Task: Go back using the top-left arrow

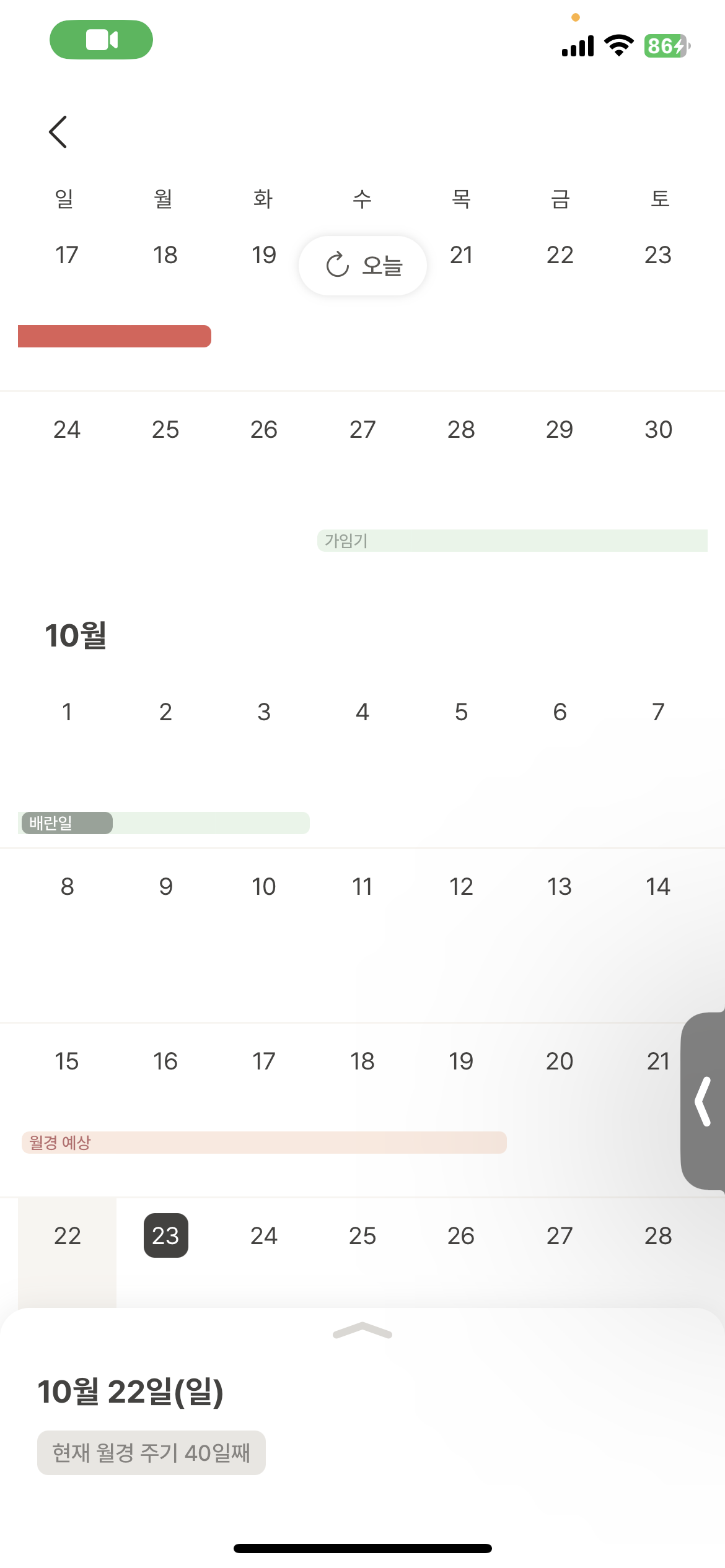Action: (58, 132)
